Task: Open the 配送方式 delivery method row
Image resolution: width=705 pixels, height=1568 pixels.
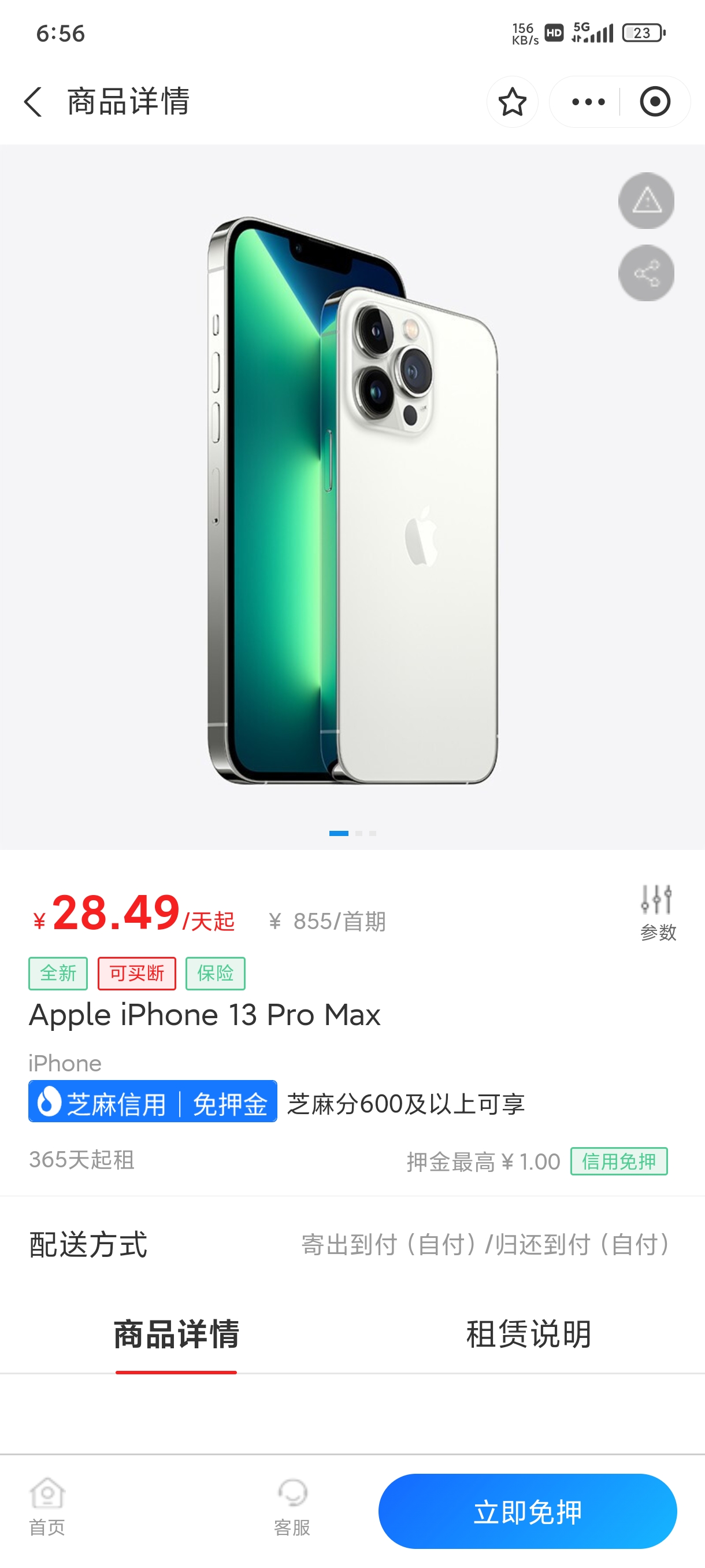Action: [x=352, y=1245]
